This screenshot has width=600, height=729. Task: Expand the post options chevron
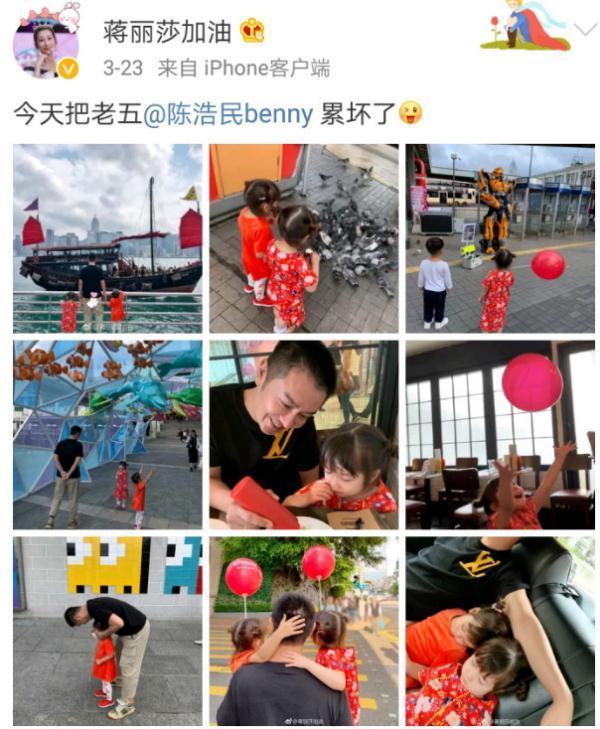click(585, 29)
